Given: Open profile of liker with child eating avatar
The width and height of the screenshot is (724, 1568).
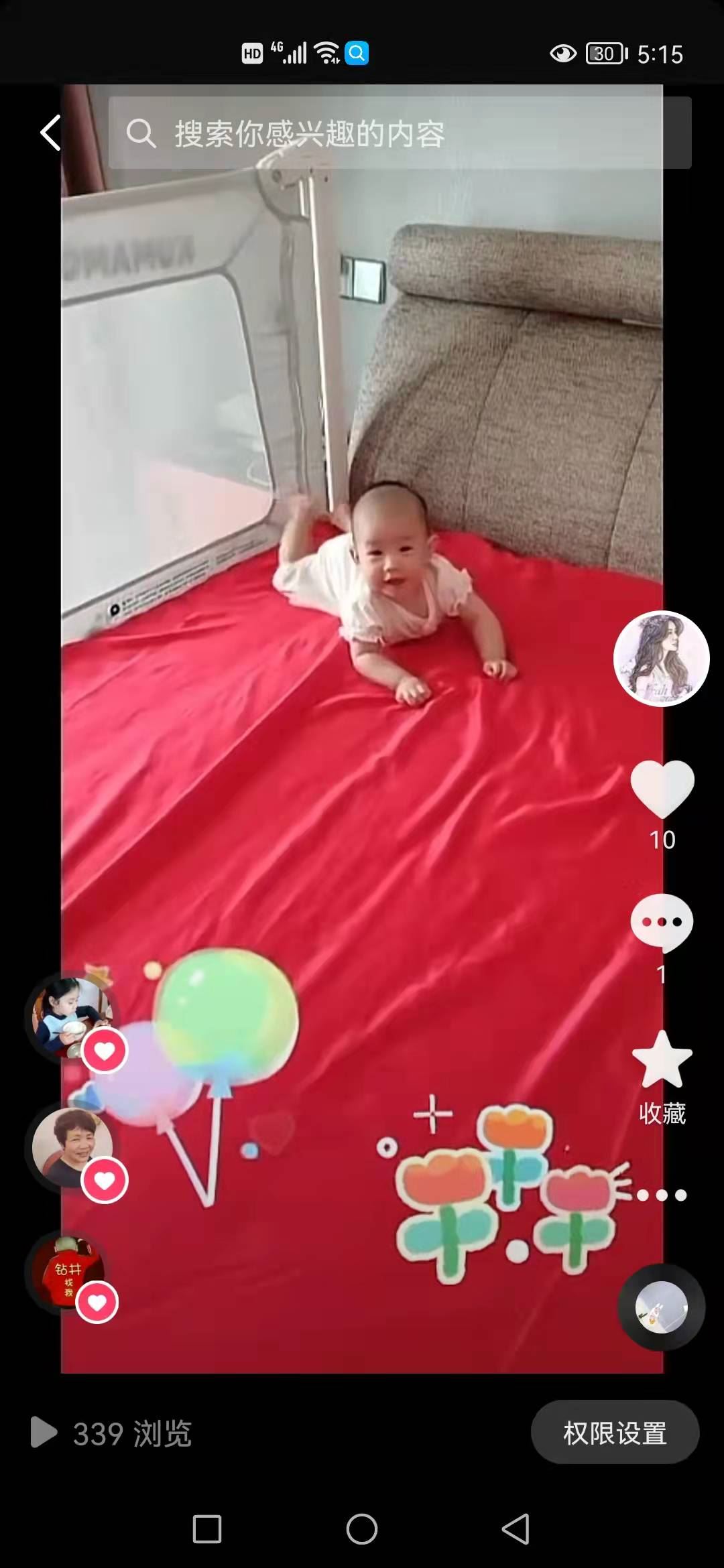Looking at the screenshot, I should [x=71, y=1017].
